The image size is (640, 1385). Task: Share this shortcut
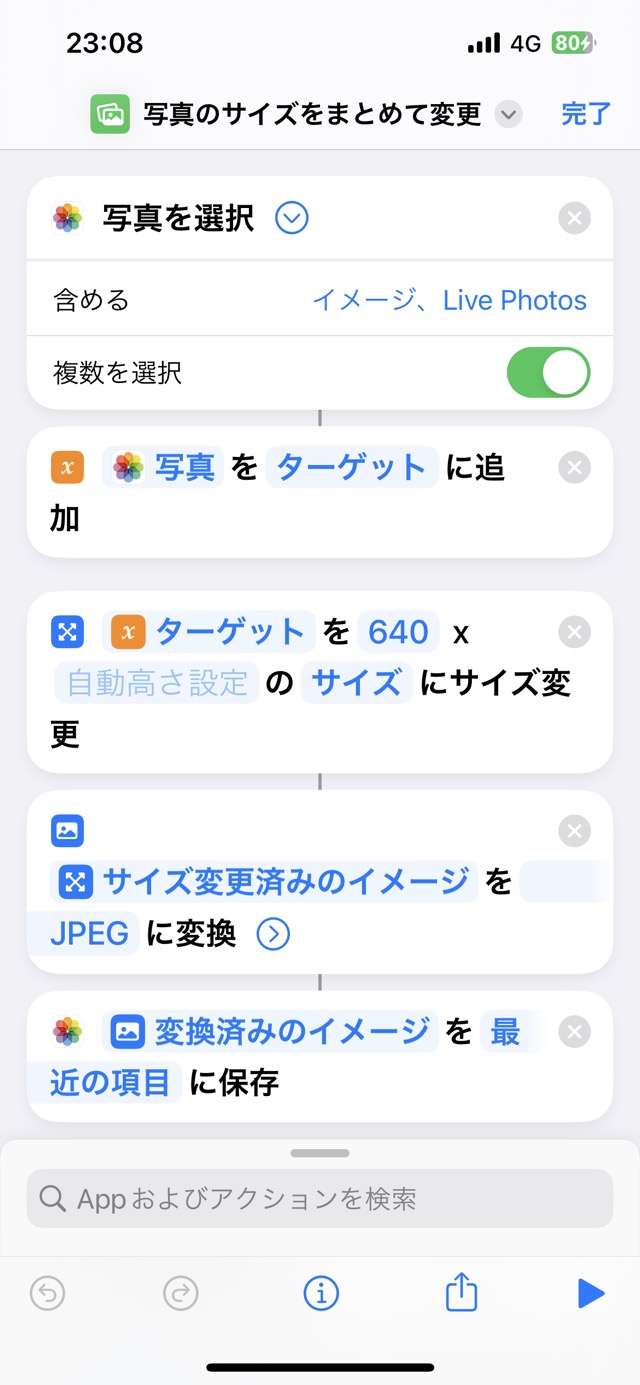tap(461, 1293)
